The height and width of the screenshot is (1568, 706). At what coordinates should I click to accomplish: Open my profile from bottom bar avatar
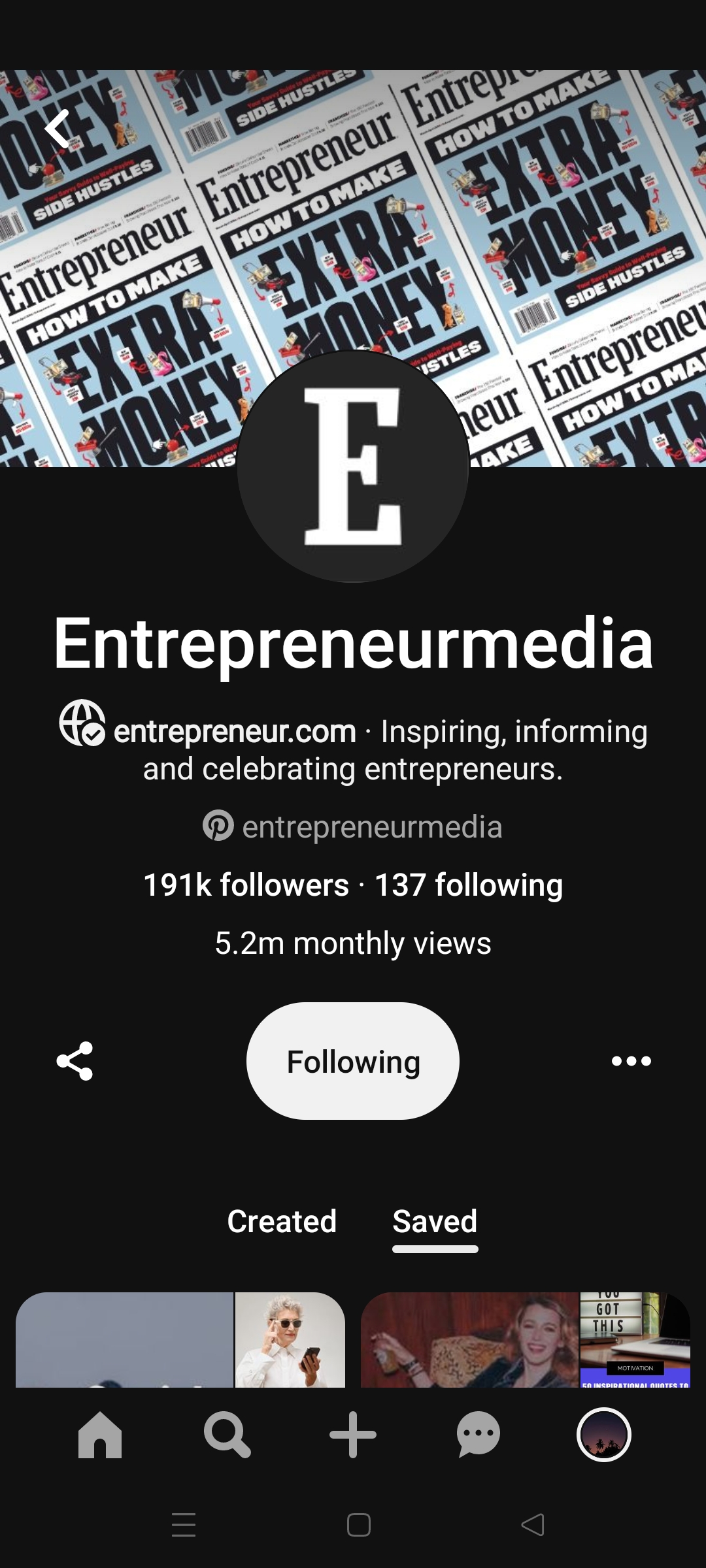(x=603, y=1435)
